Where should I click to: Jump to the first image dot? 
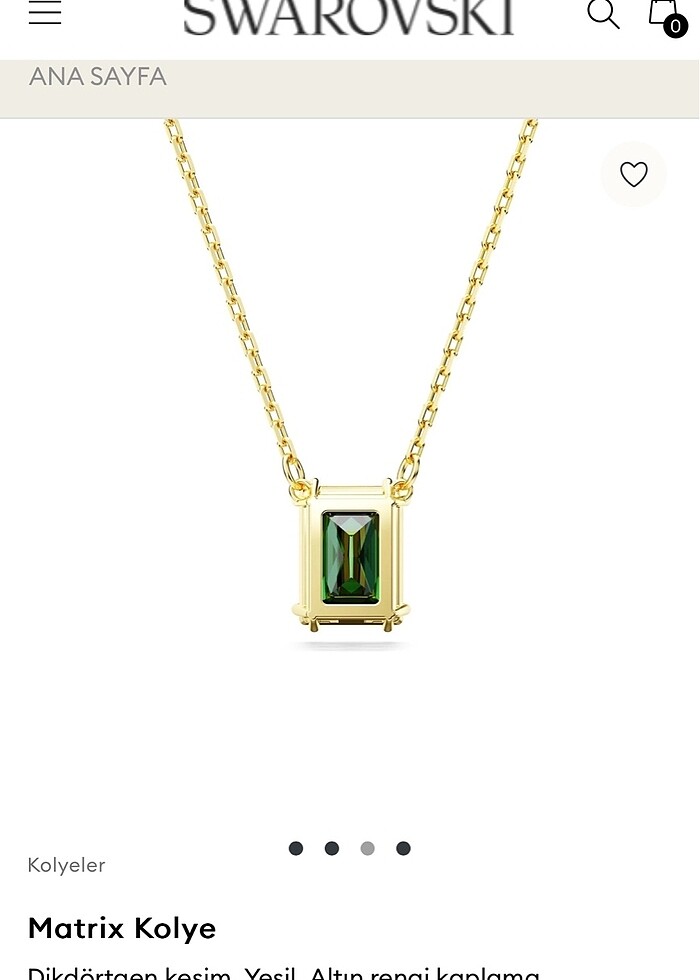click(x=296, y=848)
